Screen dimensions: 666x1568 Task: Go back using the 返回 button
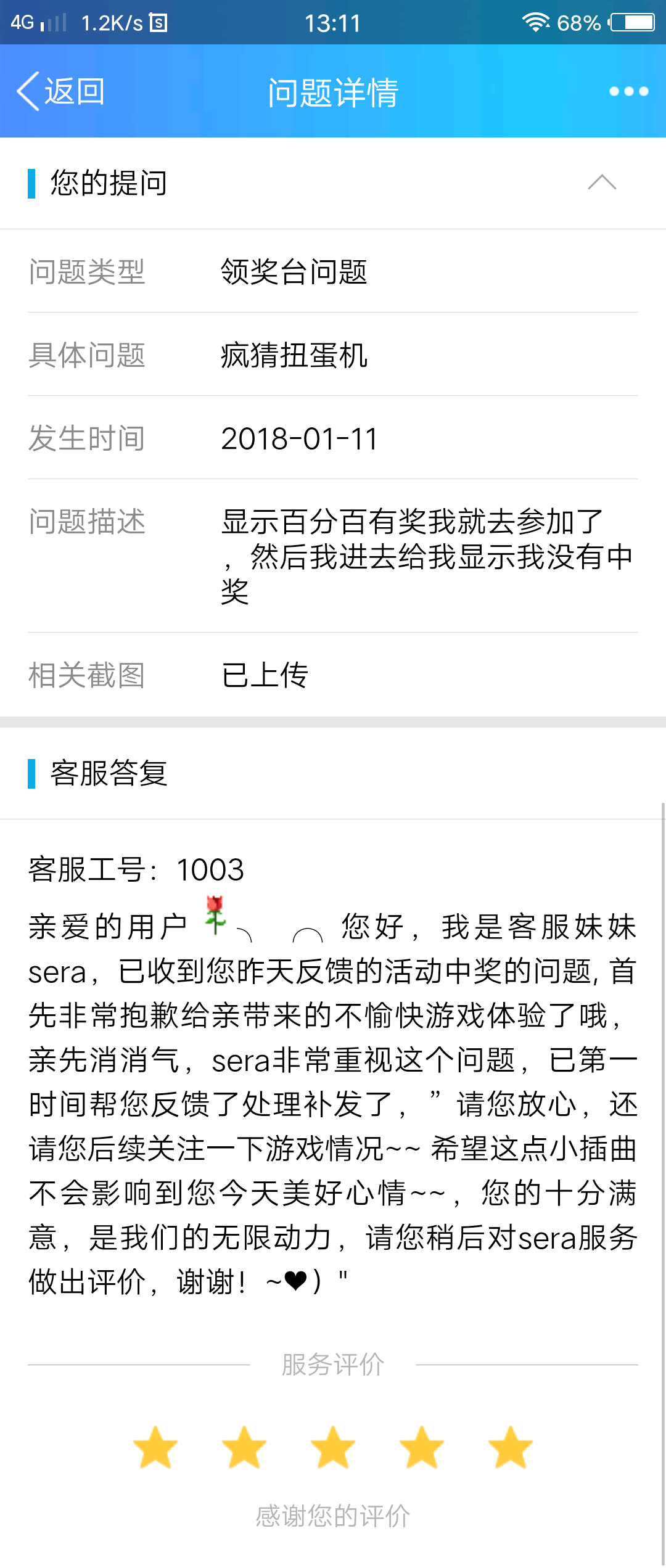60,92
